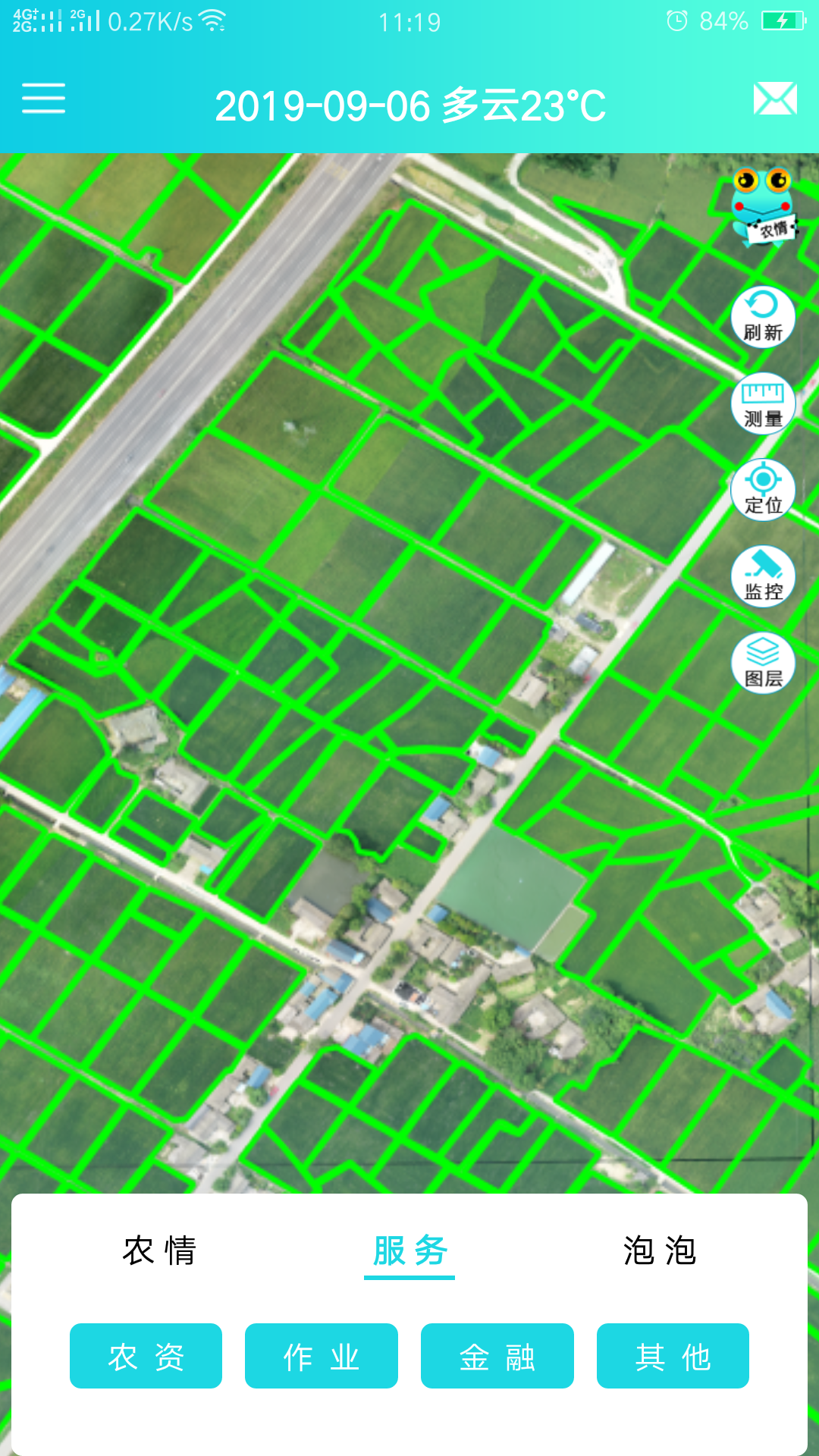The width and height of the screenshot is (819, 1456).
Task: Open the messages envelope icon
Action: pyautogui.click(x=775, y=99)
